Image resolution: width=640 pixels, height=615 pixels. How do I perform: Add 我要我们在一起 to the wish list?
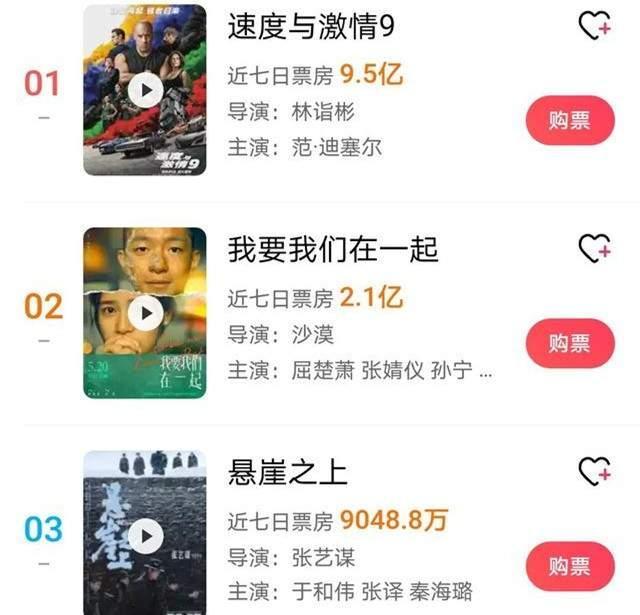tap(595, 248)
